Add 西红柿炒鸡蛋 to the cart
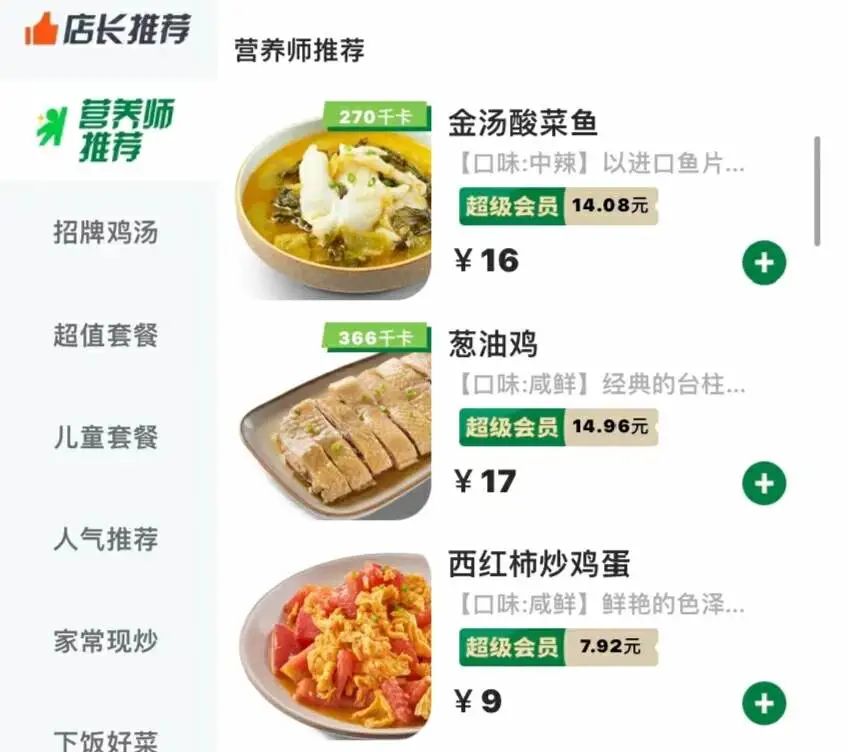The image size is (848, 752). (764, 704)
